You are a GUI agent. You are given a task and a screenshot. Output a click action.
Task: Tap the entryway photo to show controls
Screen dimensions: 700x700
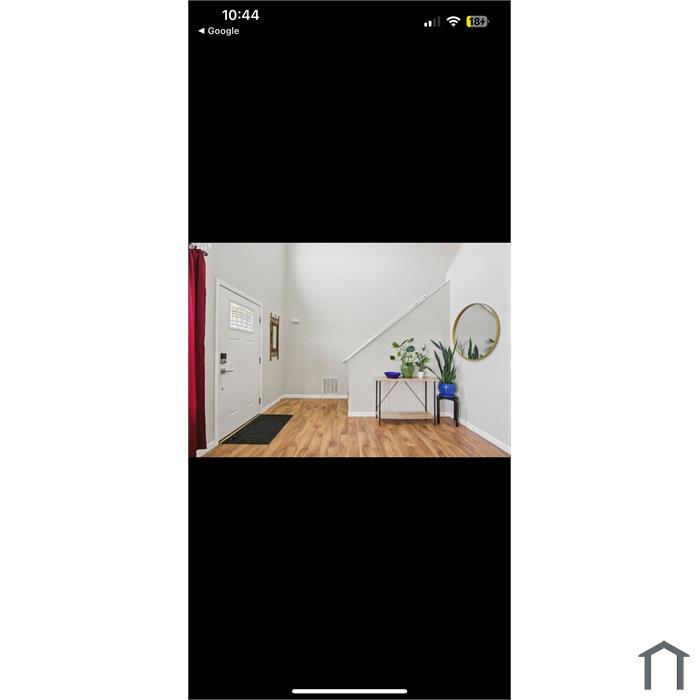coord(349,350)
